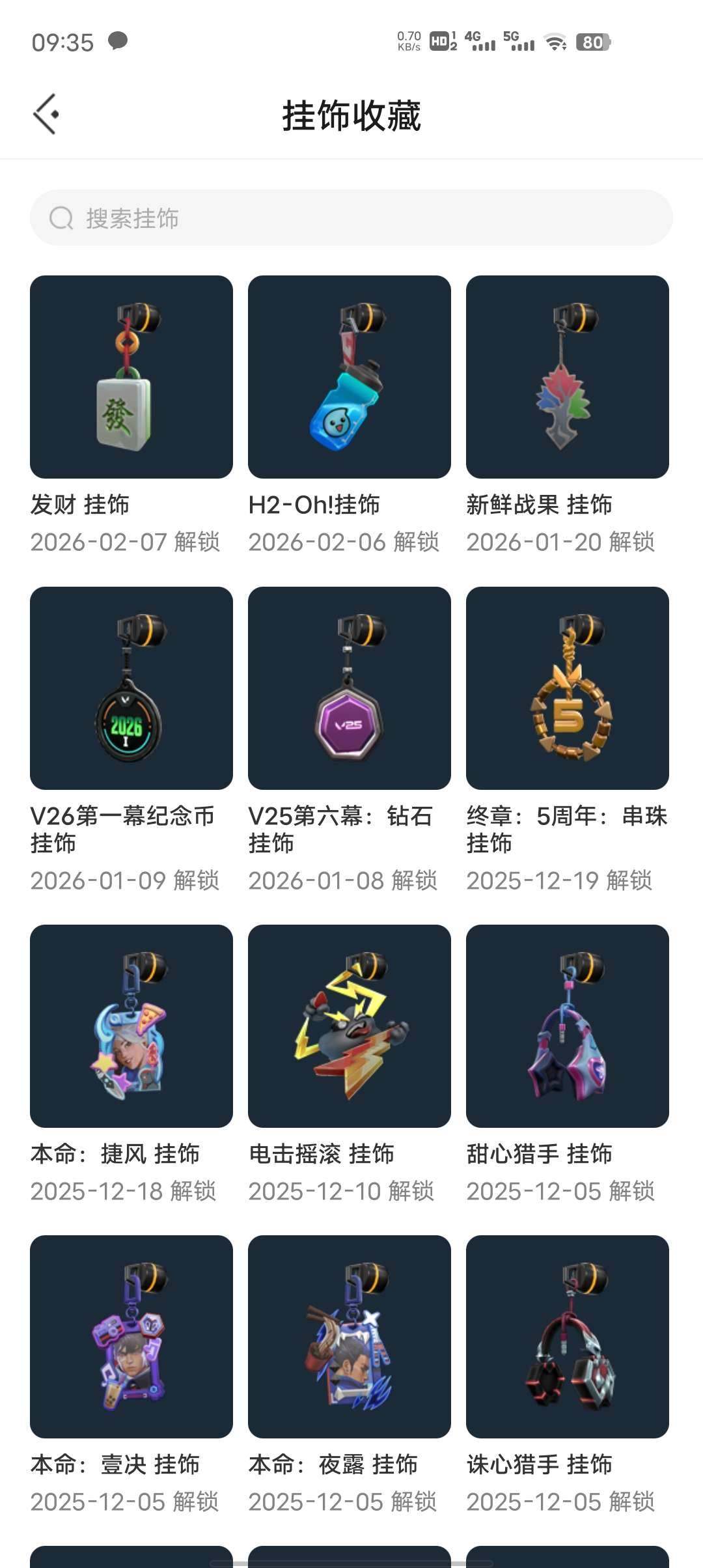Open the 甜心猎手 挂饰 headphone charm
The height and width of the screenshot is (1568, 703).
(x=567, y=1027)
